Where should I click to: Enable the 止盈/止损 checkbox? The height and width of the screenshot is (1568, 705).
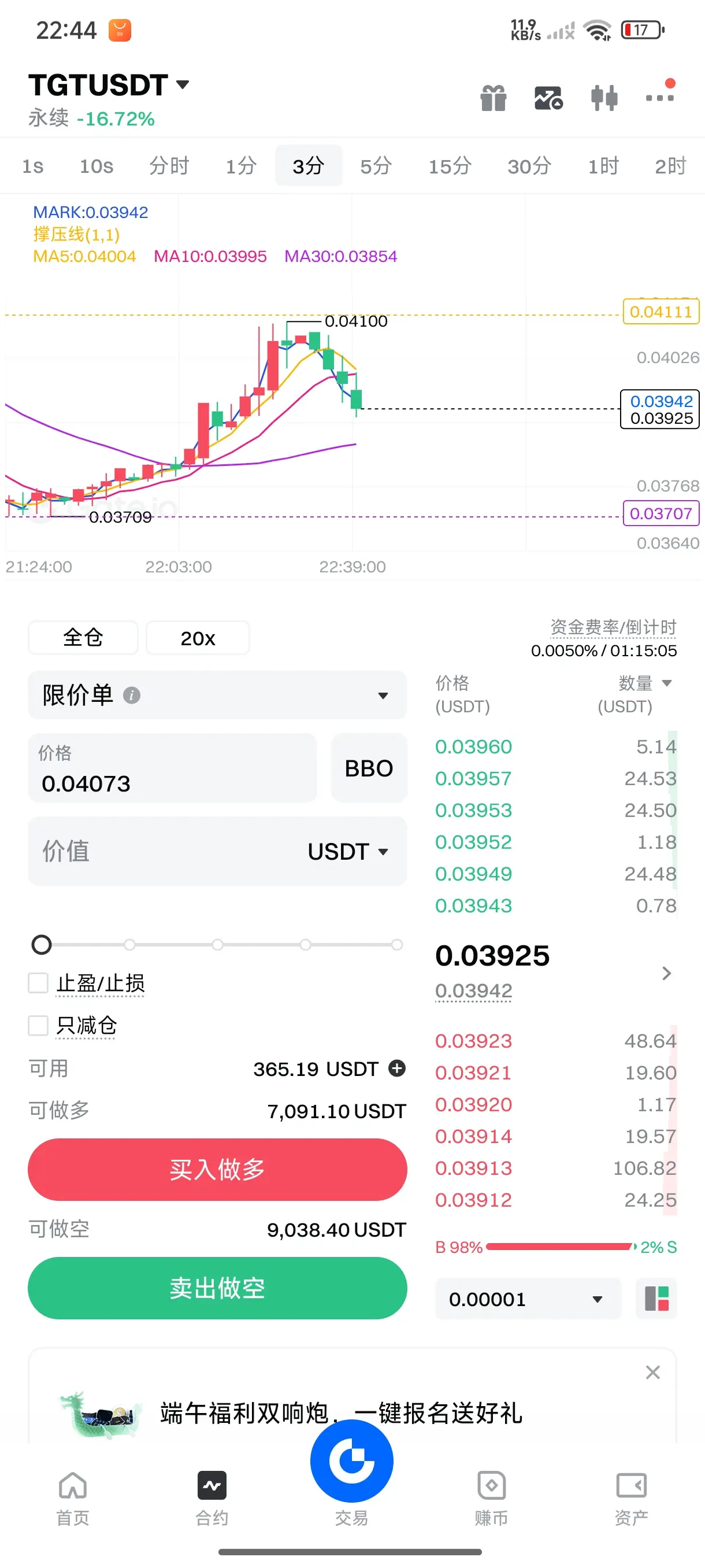pos(38,982)
